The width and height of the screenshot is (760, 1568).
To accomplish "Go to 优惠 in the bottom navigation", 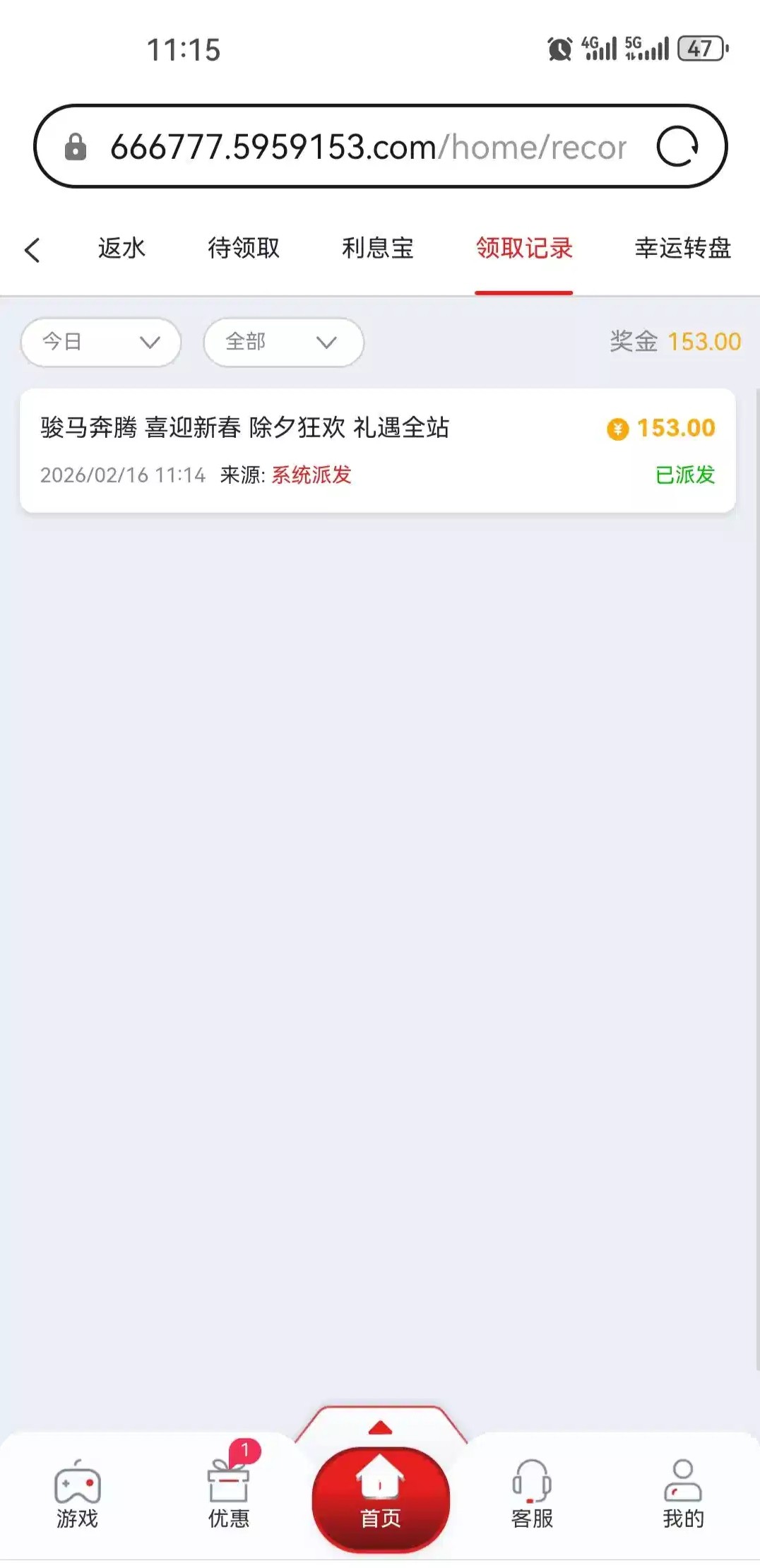I will pyautogui.click(x=228, y=1492).
